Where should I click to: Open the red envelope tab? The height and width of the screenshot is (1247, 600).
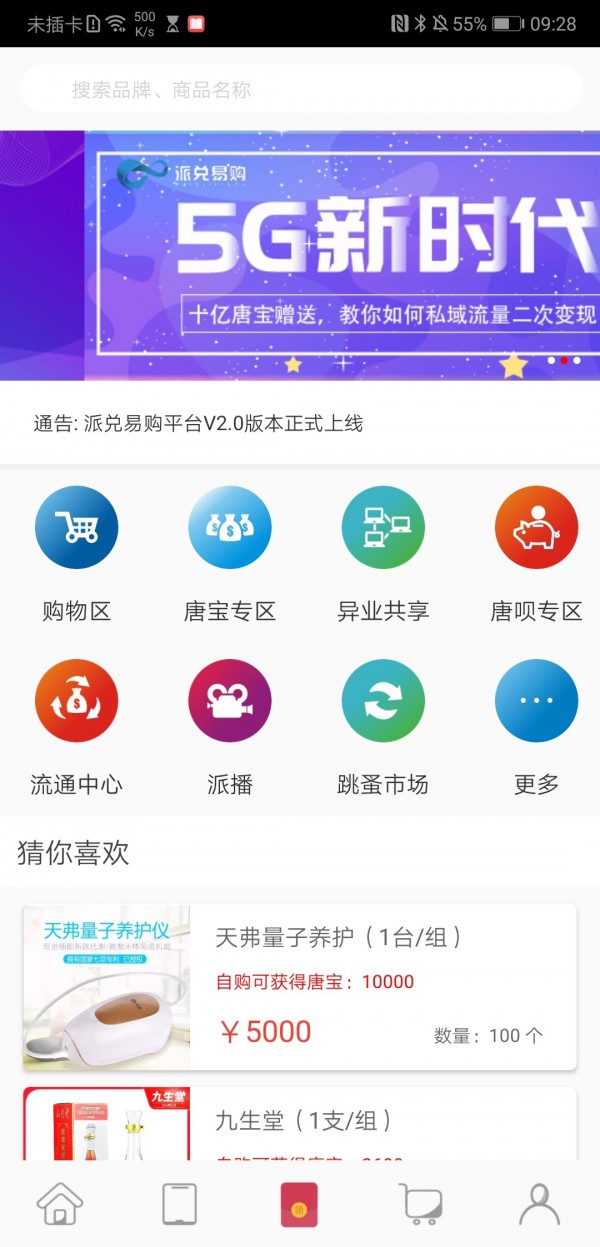pos(299,1204)
